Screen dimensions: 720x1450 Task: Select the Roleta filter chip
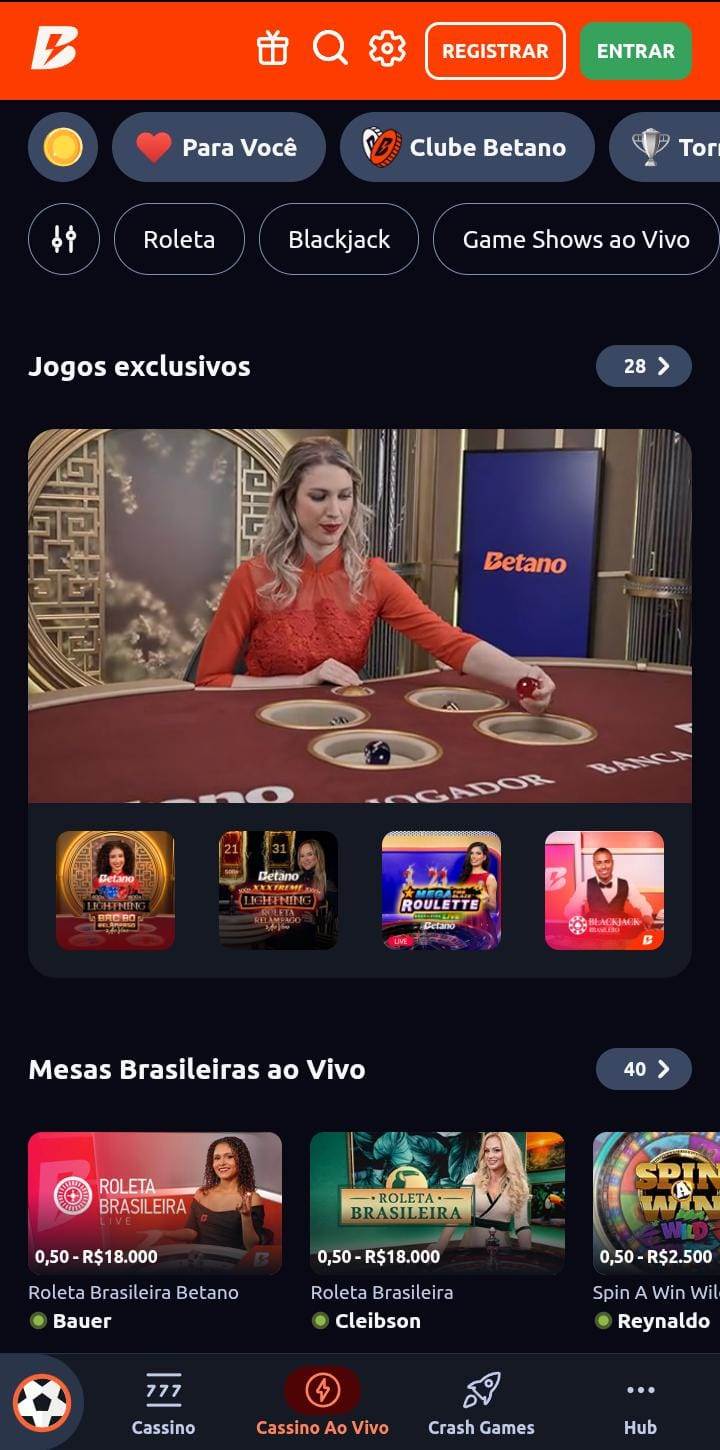(179, 239)
